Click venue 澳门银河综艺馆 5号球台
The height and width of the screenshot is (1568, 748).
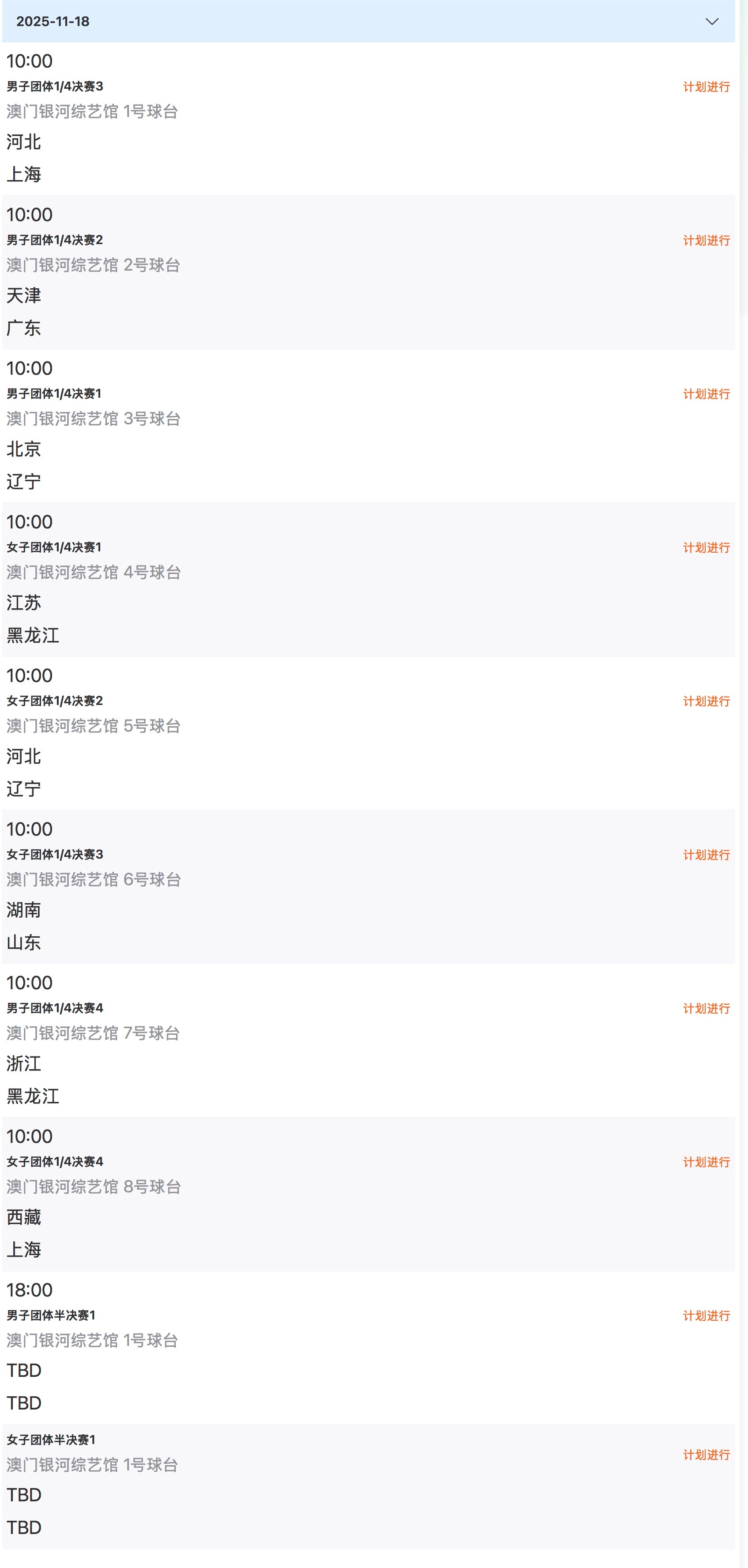tap(93, 726)
